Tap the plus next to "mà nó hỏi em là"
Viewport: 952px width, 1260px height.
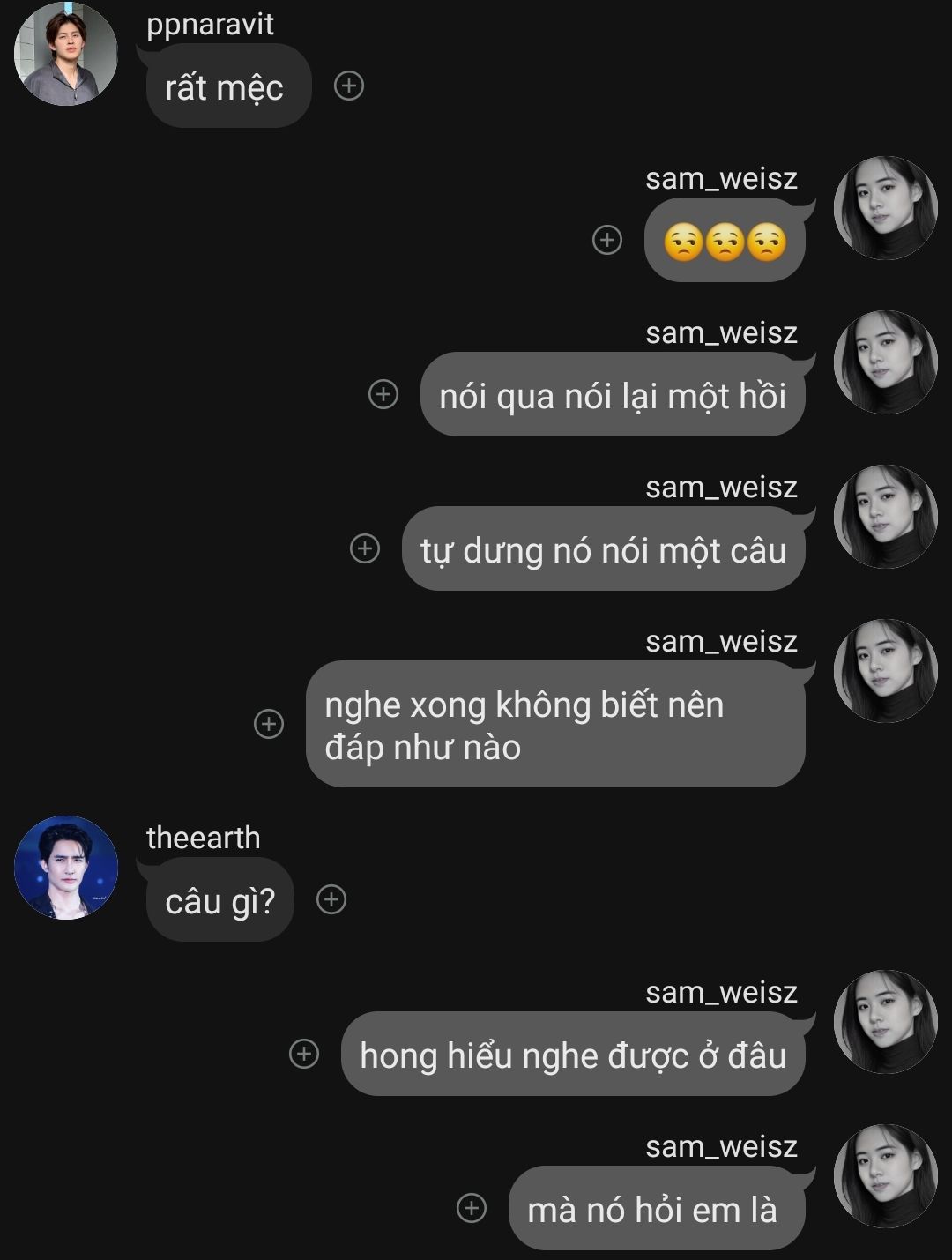(472, 1208)
